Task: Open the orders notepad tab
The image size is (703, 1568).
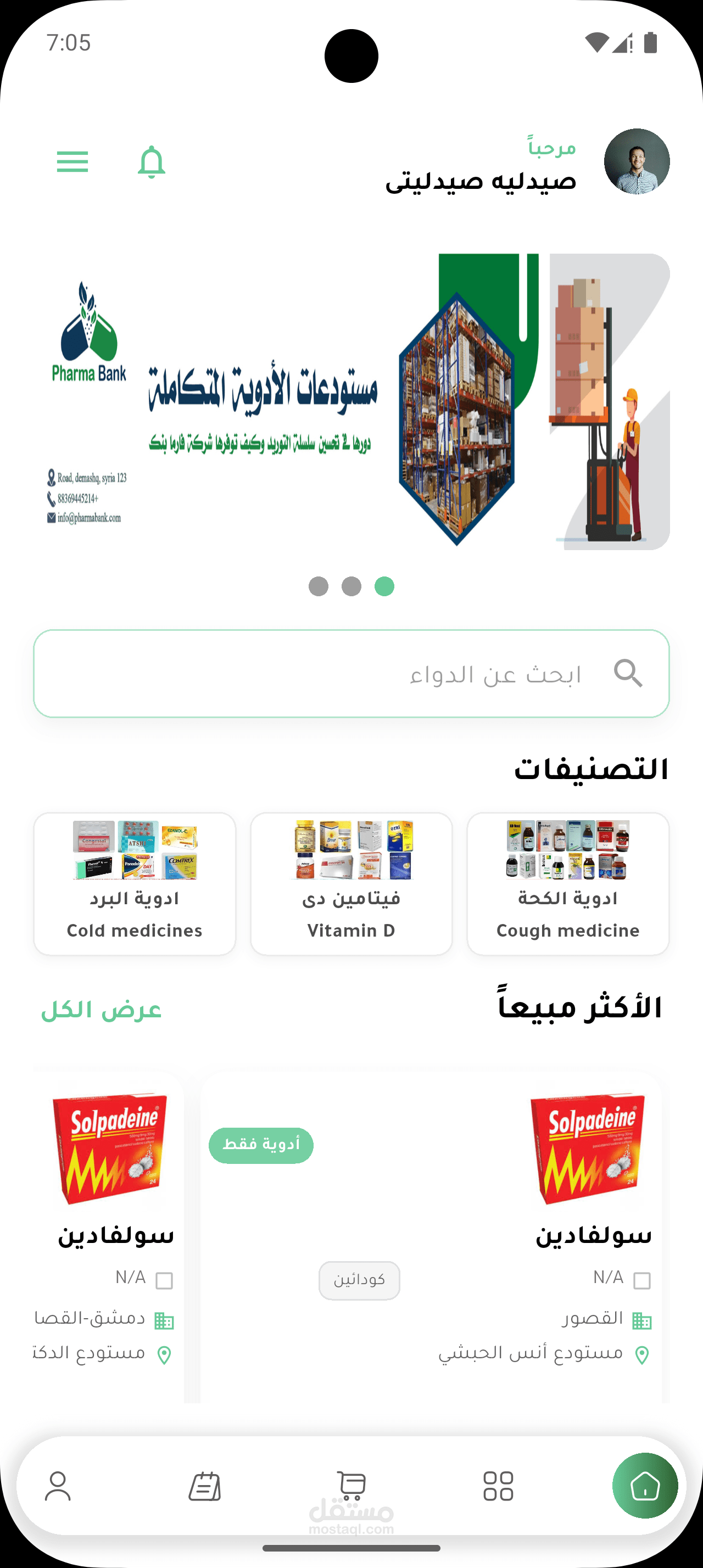Action: pyautogui.click(x=204, y=1486)
